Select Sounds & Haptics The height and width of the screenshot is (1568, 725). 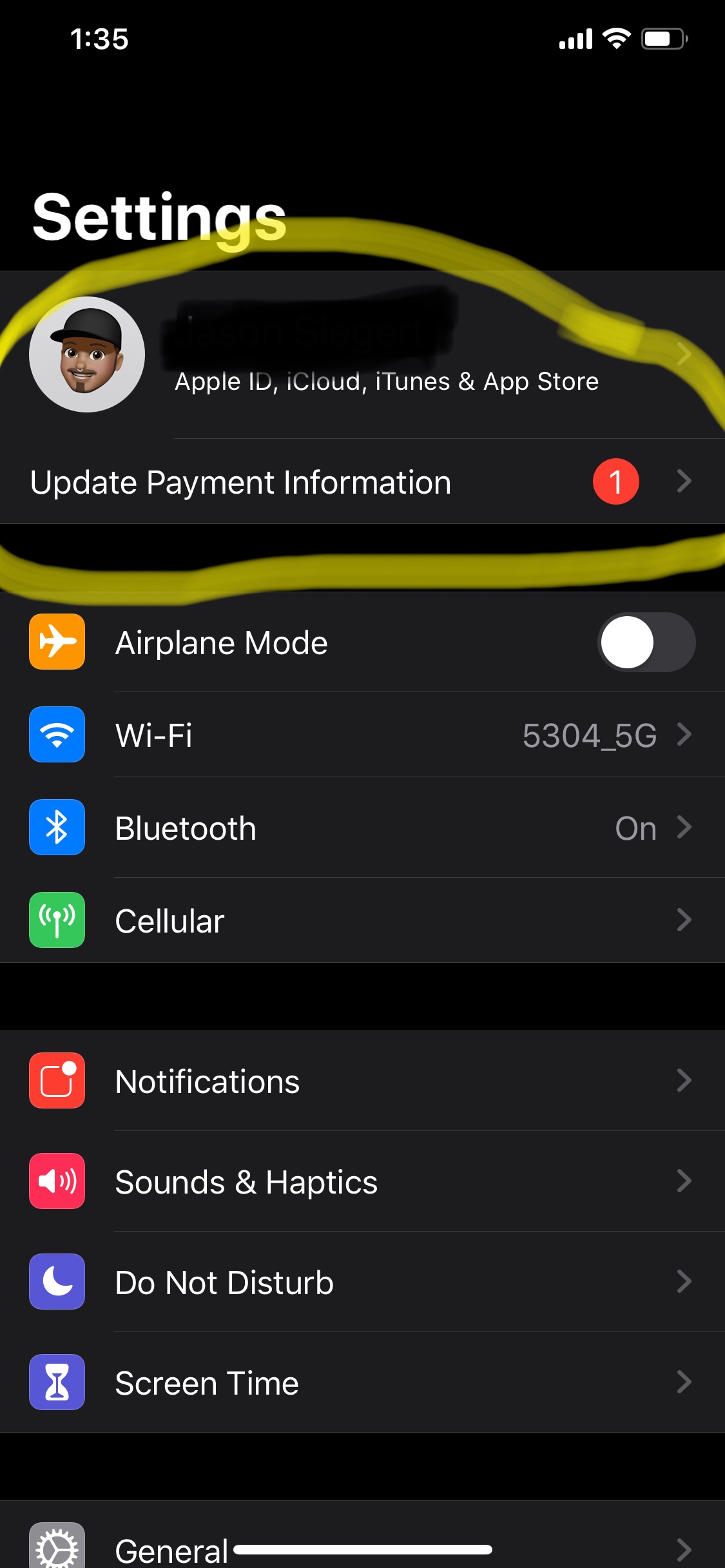[x=361, y=1182]
